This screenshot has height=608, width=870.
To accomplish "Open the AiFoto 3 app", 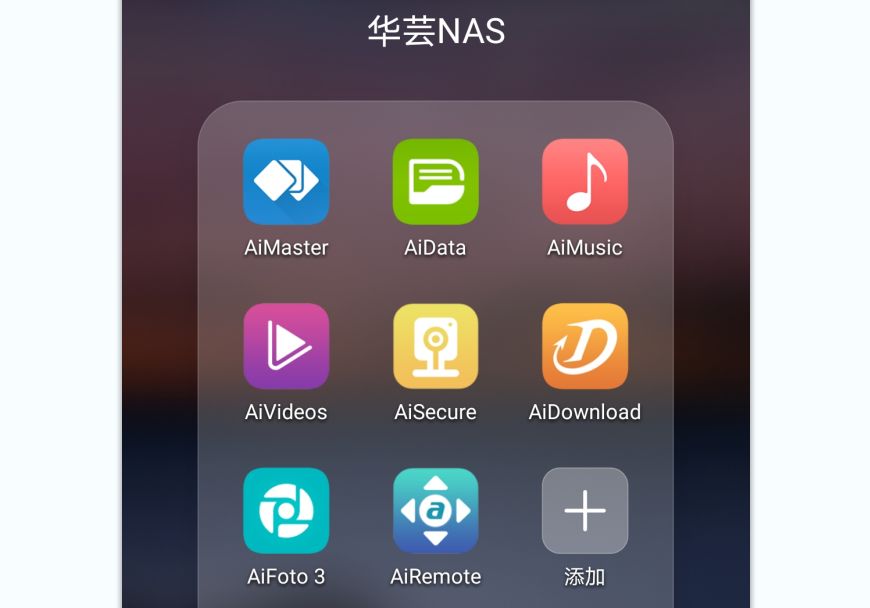I will pyautogui.click(x=286, y=511).
